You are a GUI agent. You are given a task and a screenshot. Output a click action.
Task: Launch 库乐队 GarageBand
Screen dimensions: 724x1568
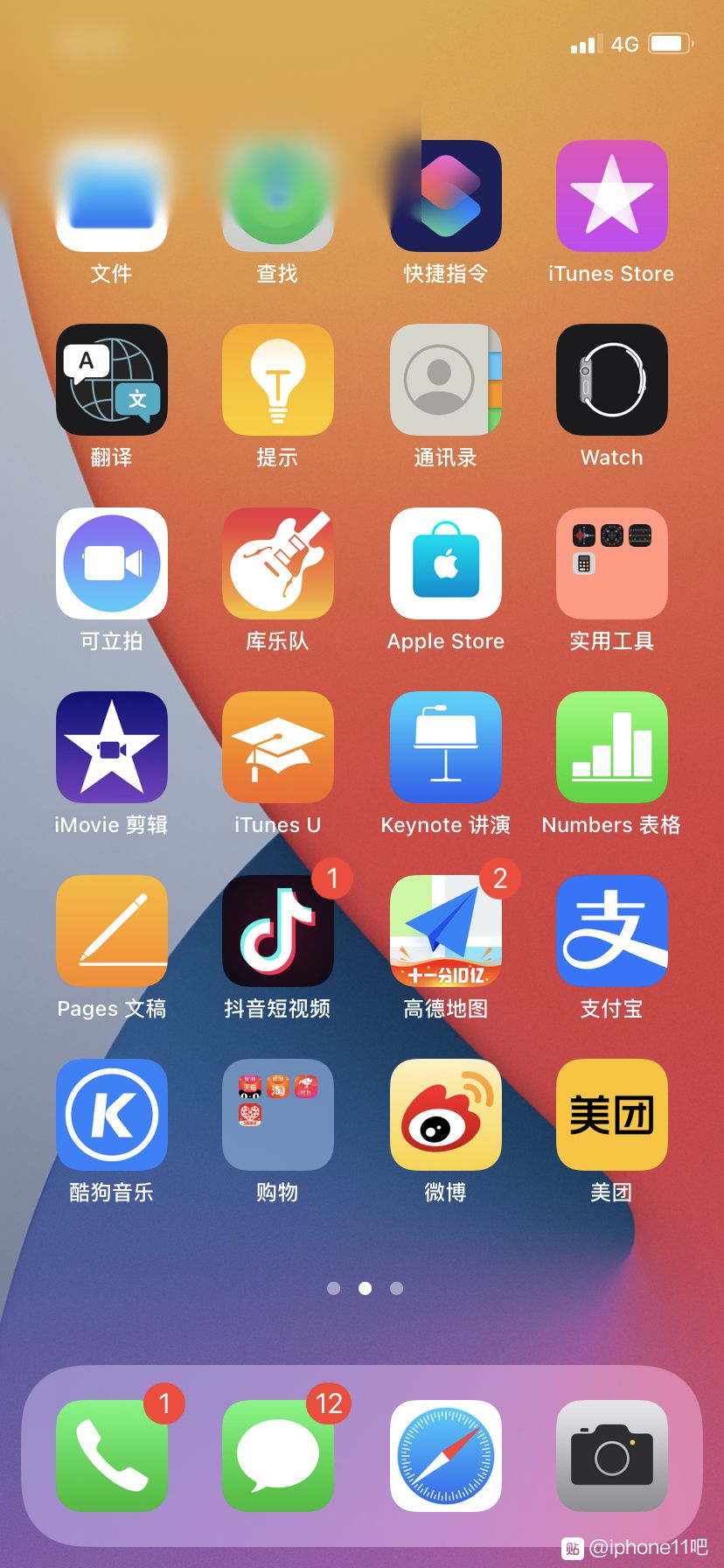point(278,563)
